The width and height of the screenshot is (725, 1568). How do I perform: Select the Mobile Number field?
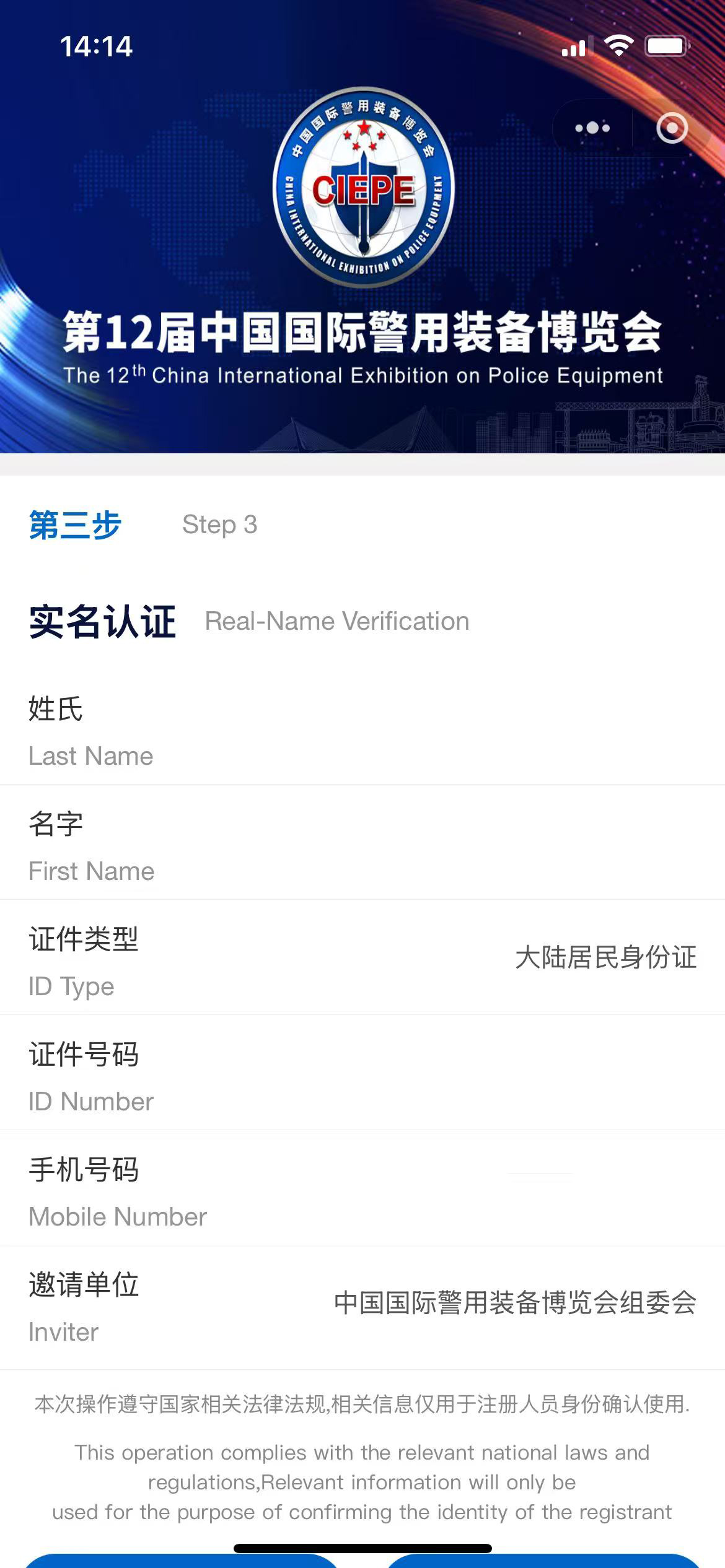point(434,1193)
